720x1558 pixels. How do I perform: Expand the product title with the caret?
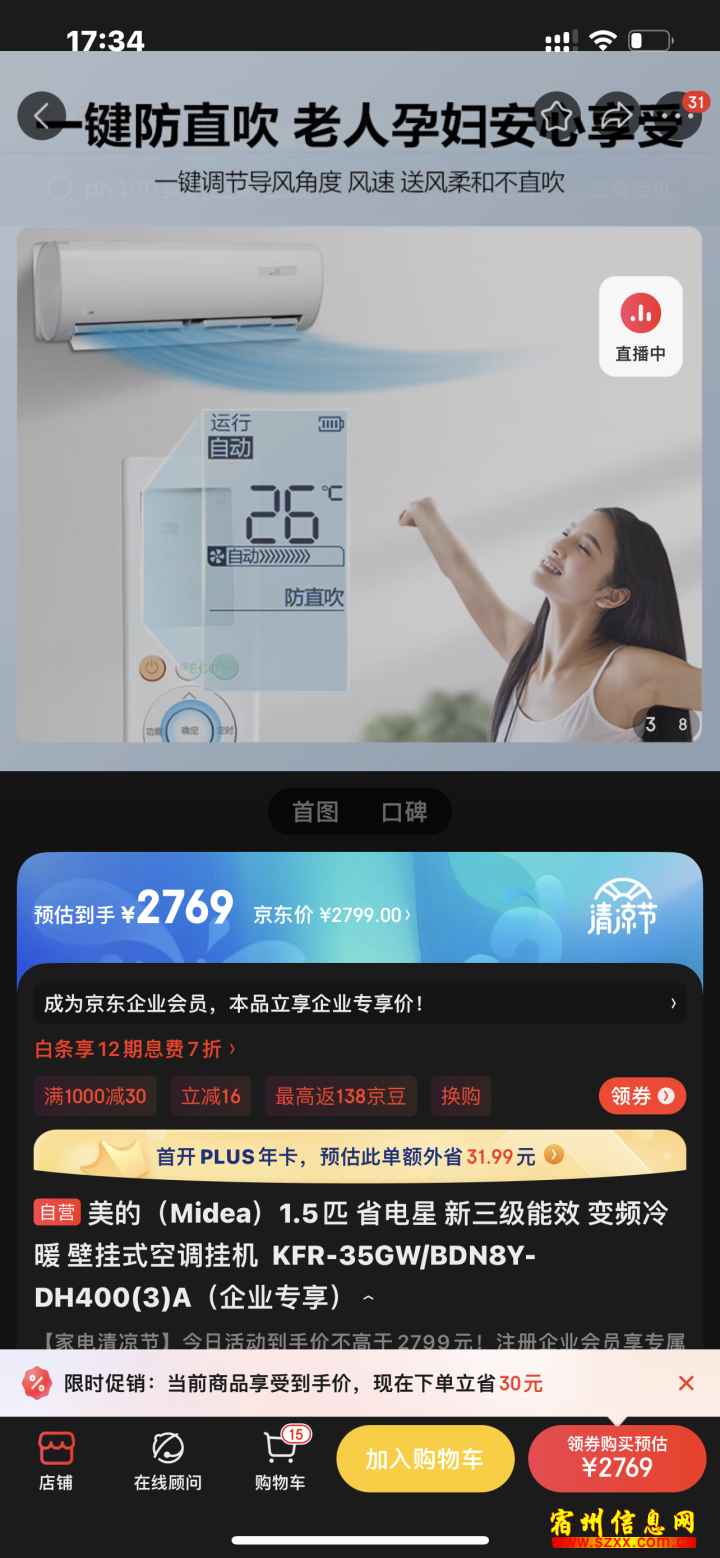point(368,1299)
